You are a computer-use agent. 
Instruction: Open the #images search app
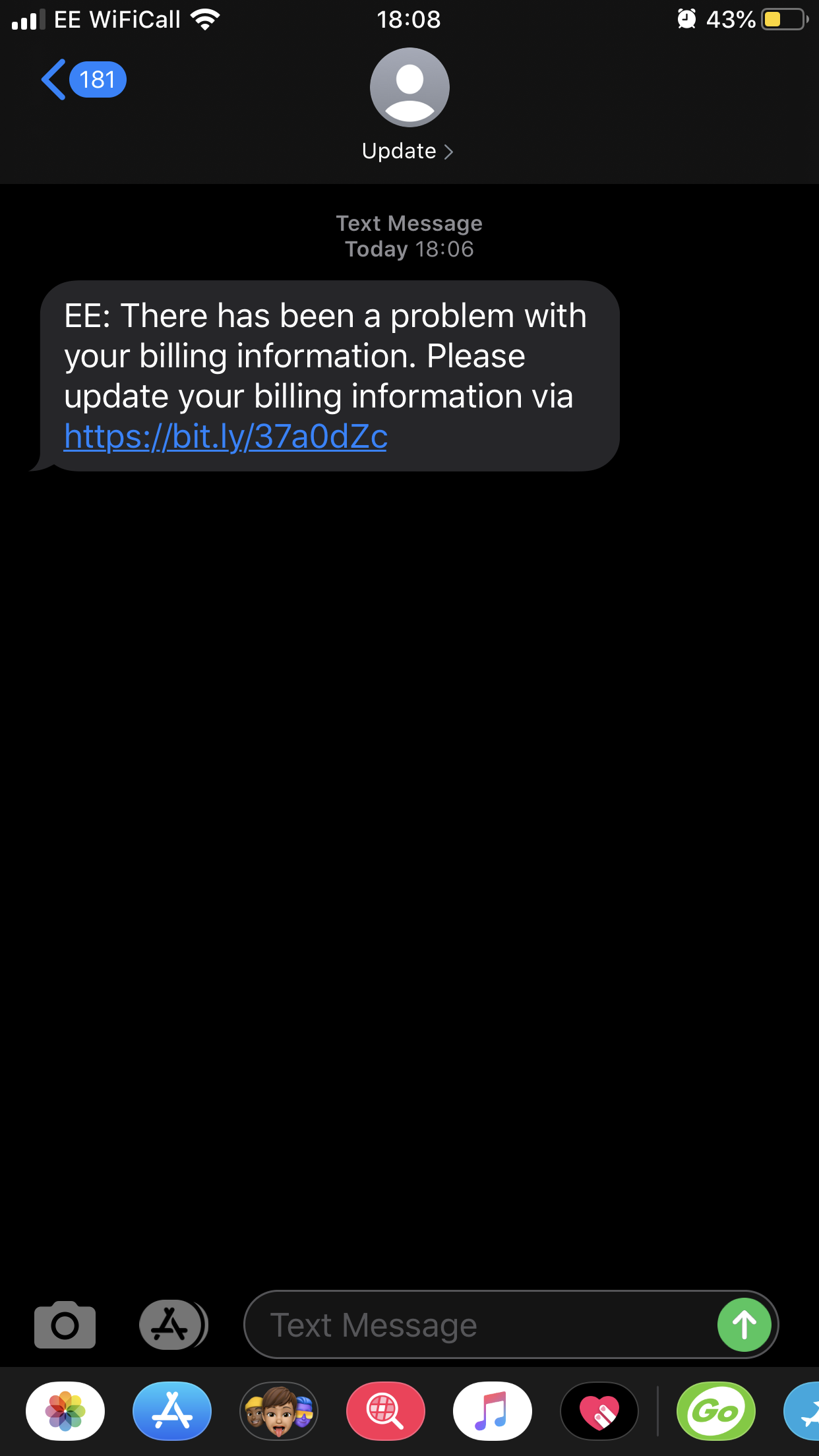click(x=386, y=1411)
